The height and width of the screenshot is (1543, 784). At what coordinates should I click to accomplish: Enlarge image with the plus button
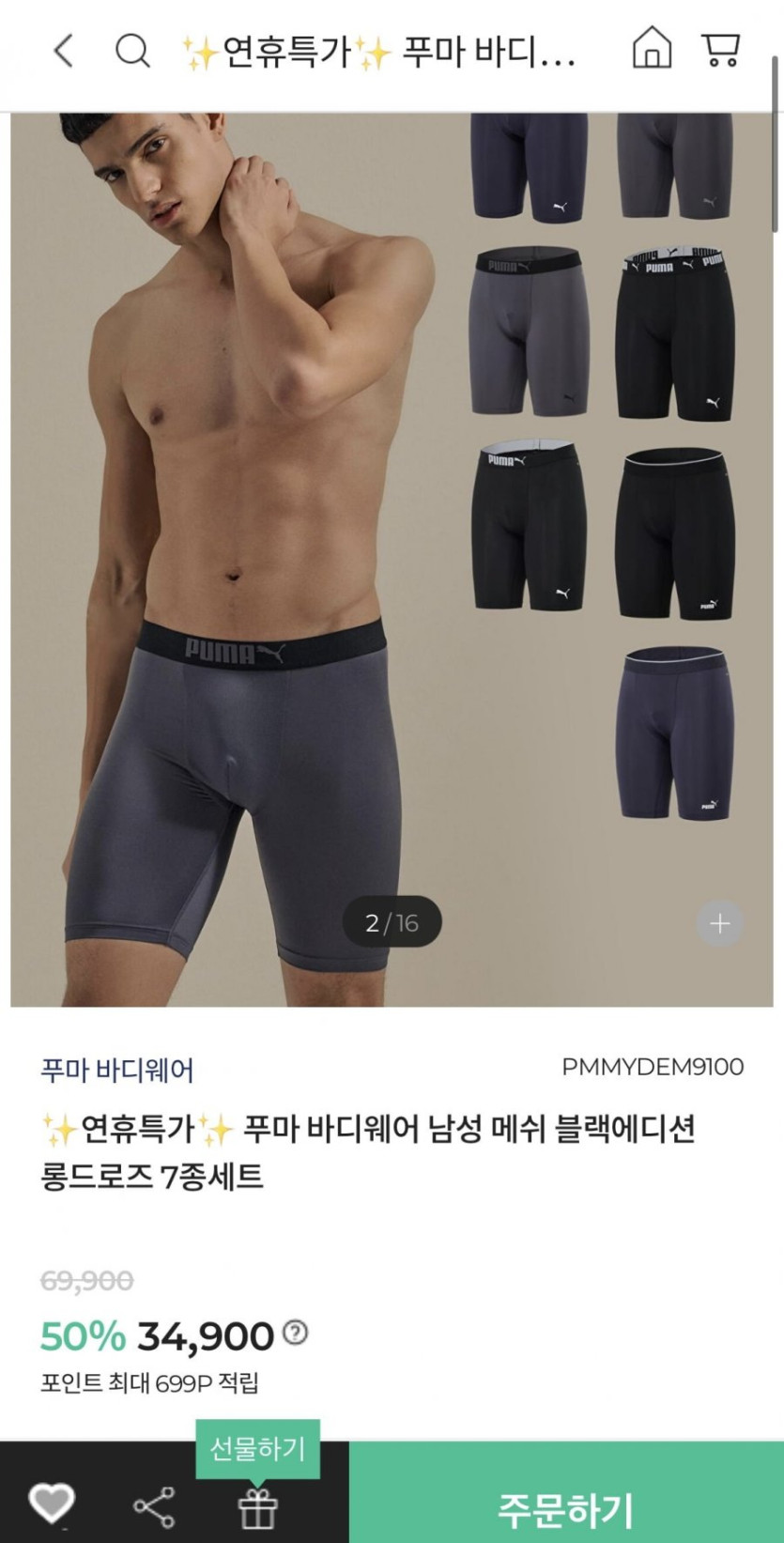coord(719,923)
